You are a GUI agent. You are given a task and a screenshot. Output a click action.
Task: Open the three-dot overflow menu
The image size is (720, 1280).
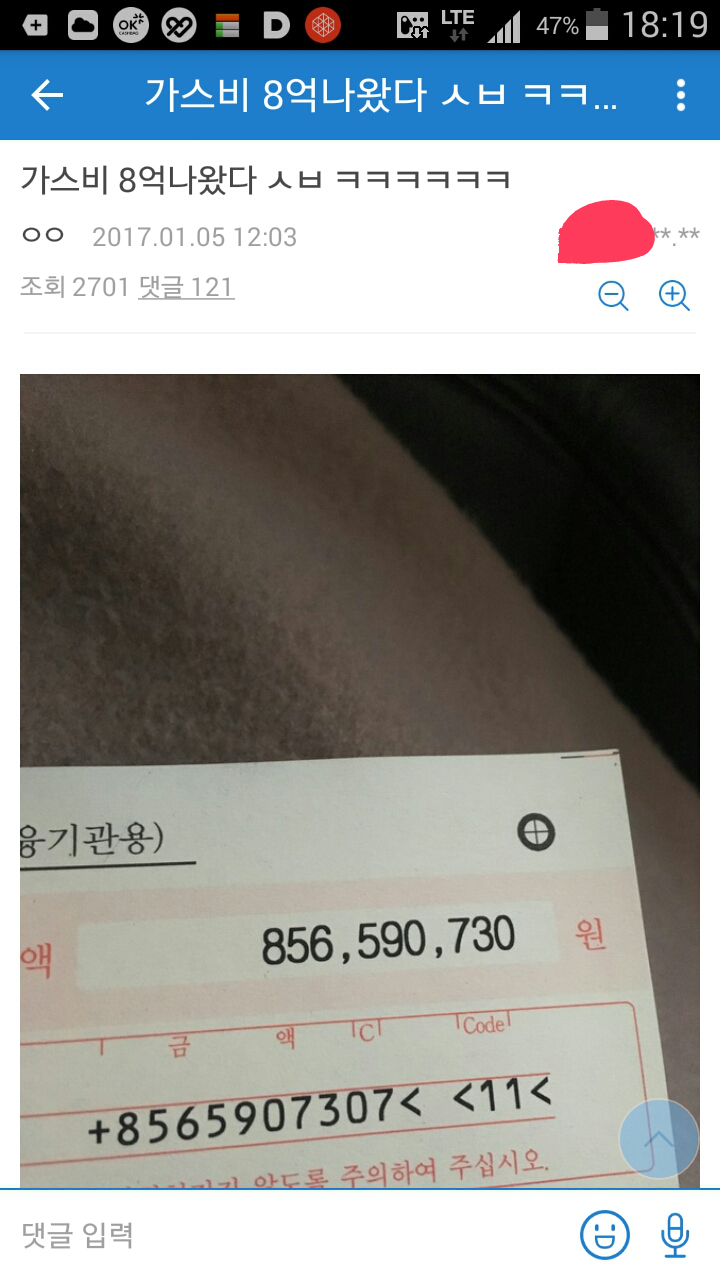[680, 95]
